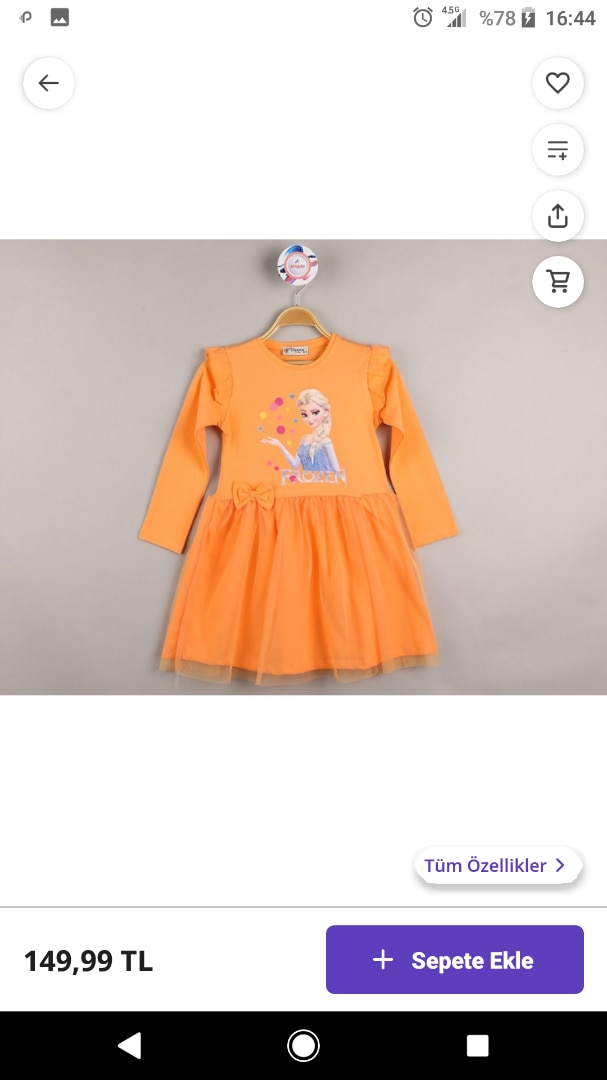
Task: Tap Sepete Ekle button
Action: [454, 960]
